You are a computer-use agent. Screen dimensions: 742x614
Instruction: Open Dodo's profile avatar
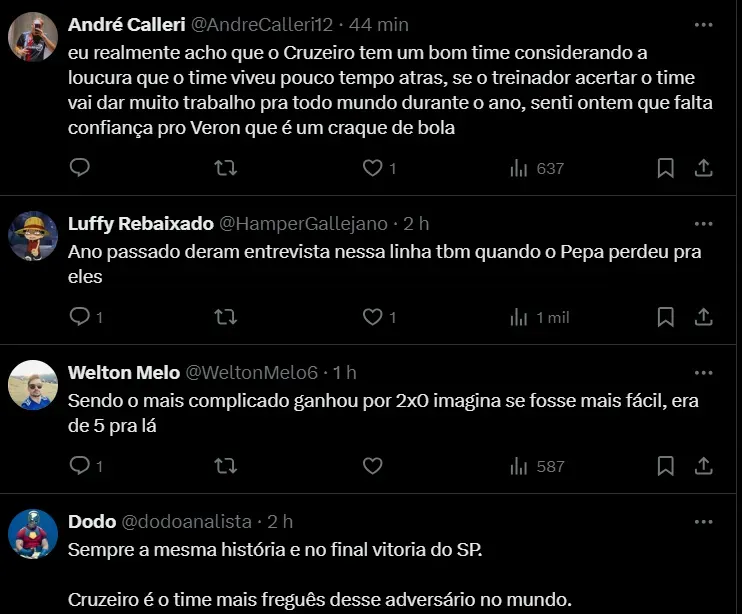(x=32, y=534)
